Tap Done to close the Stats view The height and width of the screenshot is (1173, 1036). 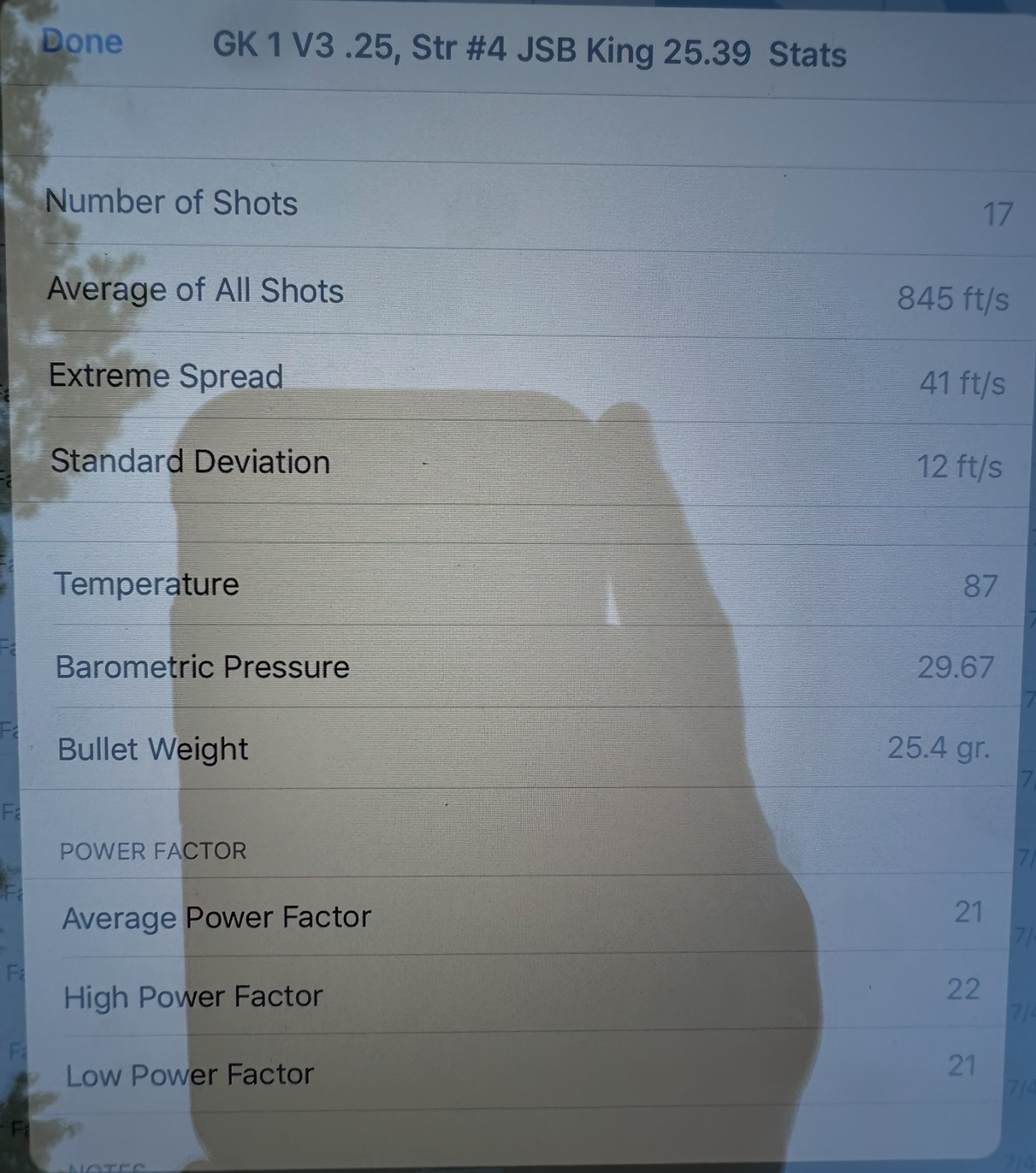click(x=82, y=42)
